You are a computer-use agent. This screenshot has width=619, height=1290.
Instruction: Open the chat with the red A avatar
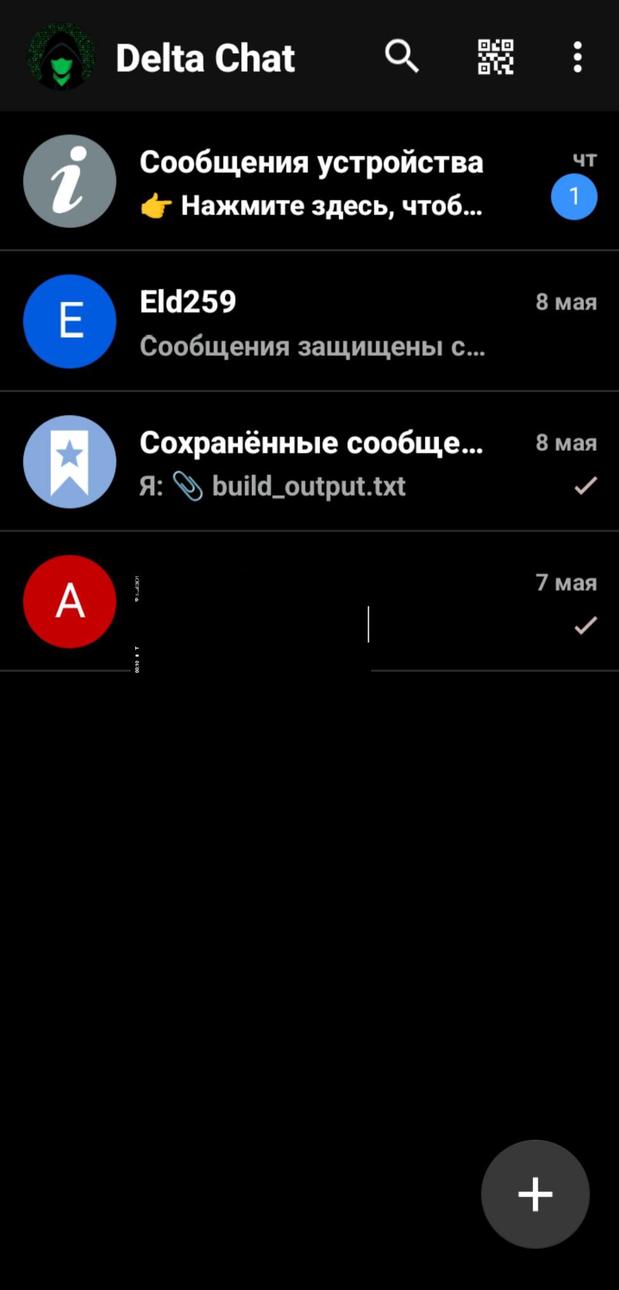pos(309,601)
